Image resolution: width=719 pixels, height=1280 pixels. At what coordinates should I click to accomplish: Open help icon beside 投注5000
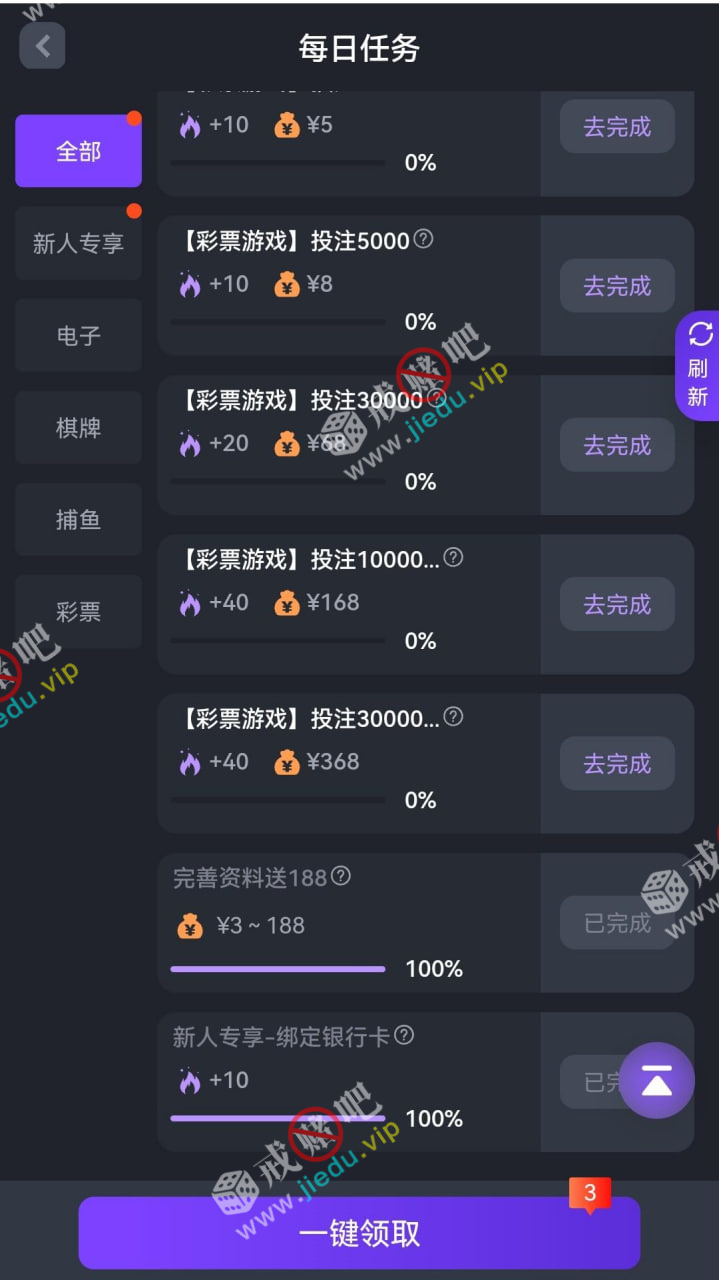424,239
